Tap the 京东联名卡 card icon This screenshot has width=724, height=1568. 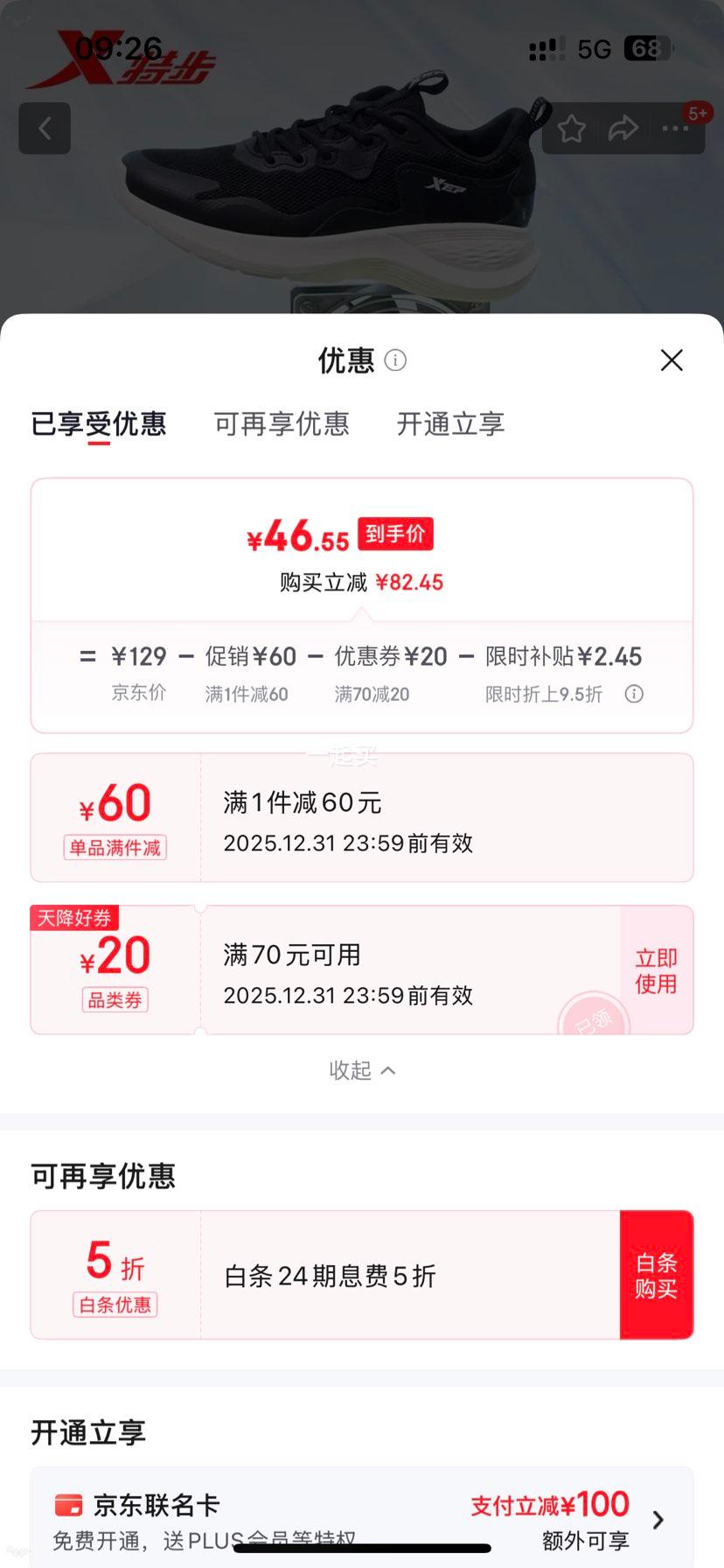69,1505
